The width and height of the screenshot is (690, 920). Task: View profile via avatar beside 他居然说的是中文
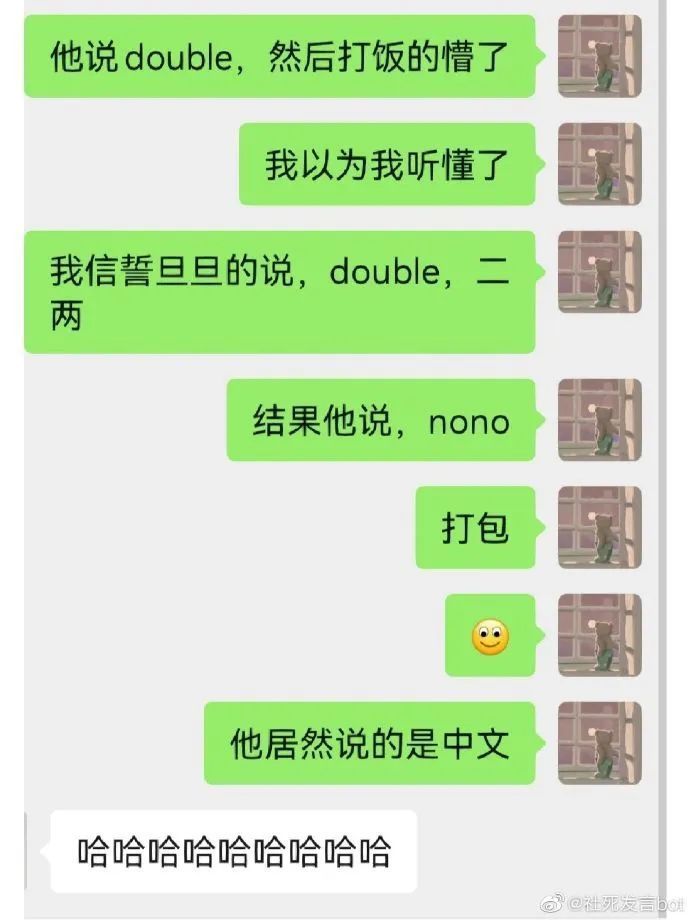tap(599, 742)
